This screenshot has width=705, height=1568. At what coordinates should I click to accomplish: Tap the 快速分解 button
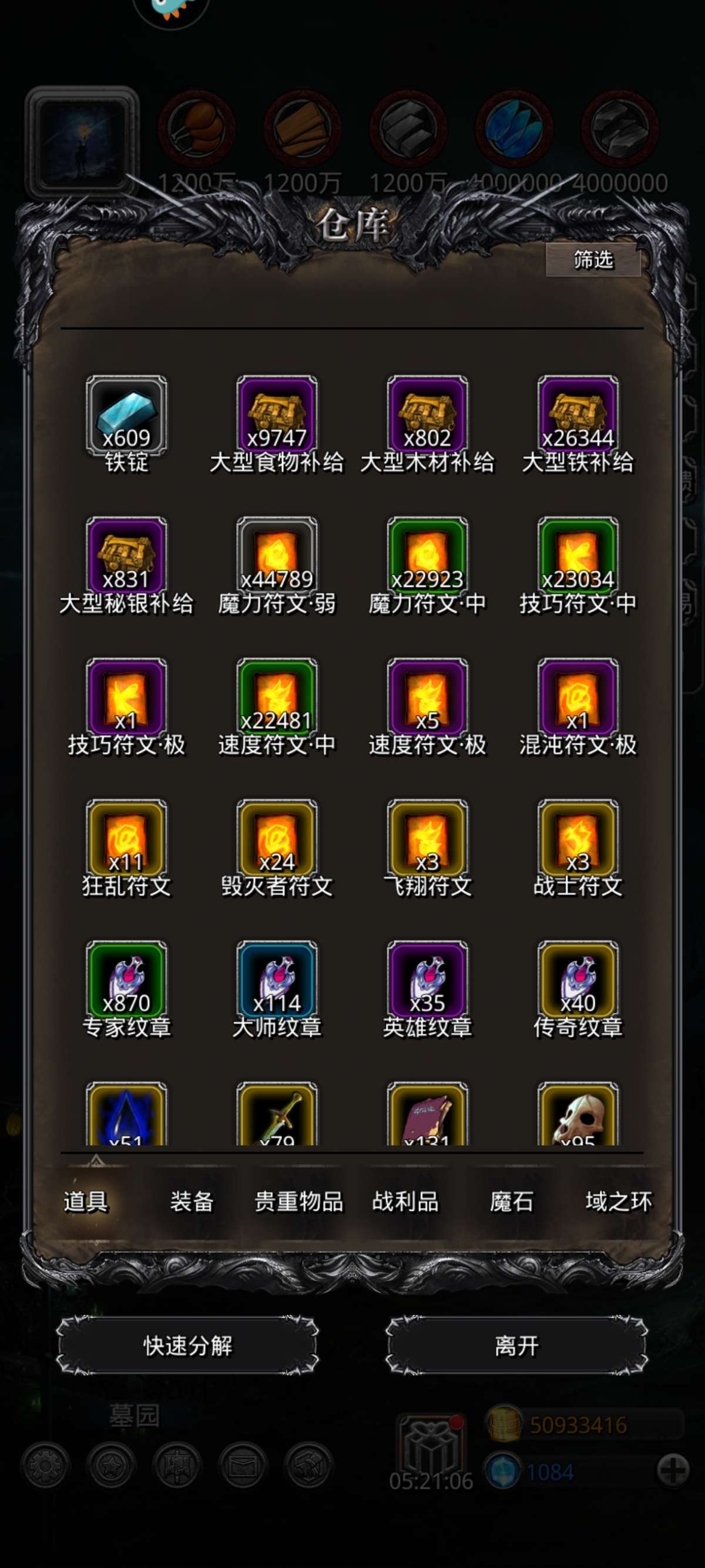point(187,1346)
